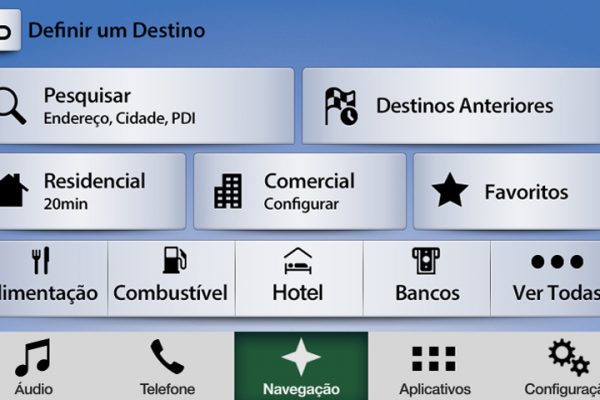The image size is (600, 400).
Task: Open Pesquisar to search address or city
Action: pyautogui.click(x=147, y=106)
